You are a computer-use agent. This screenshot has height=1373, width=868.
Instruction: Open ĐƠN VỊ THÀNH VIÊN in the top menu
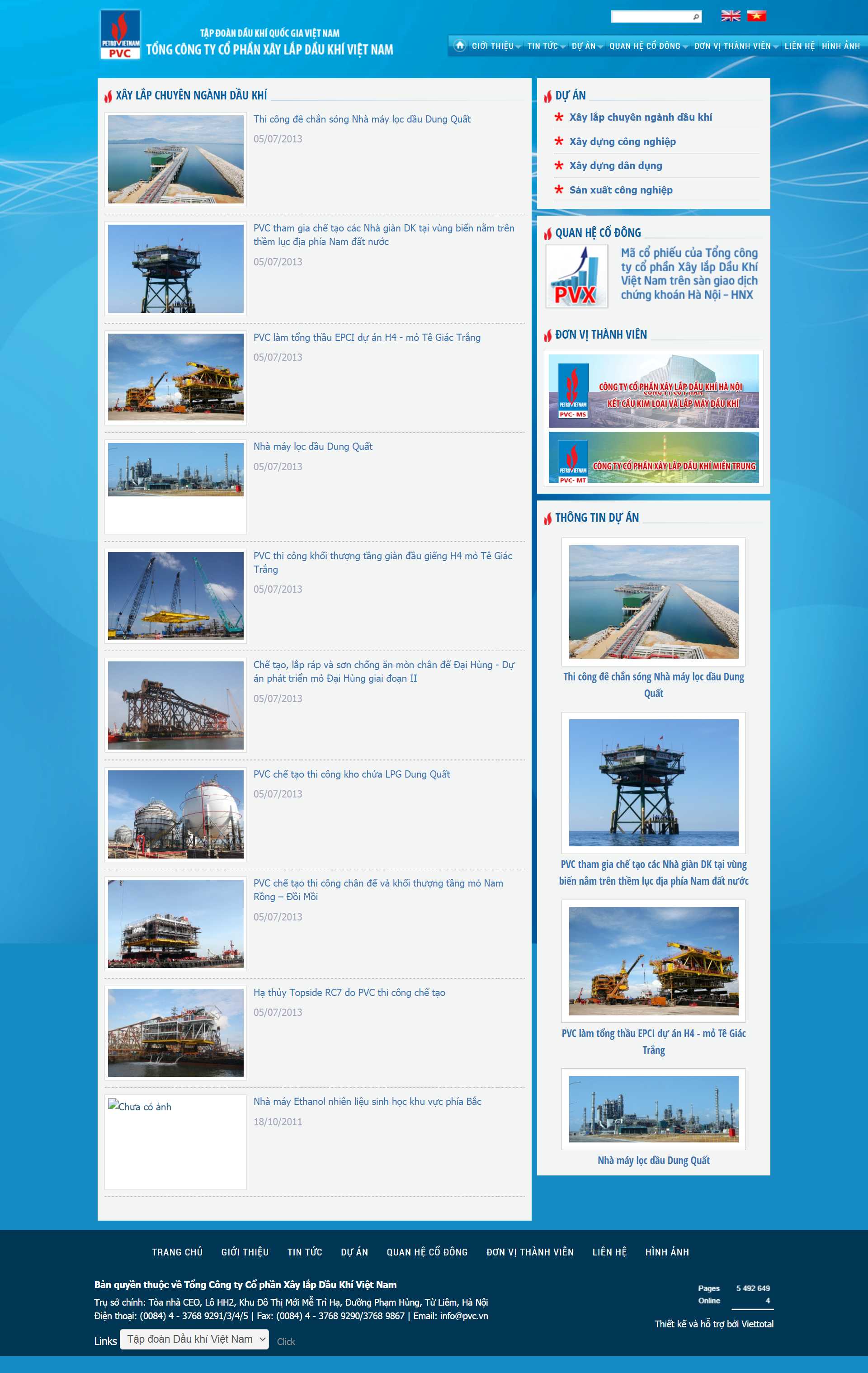(732, 46)
